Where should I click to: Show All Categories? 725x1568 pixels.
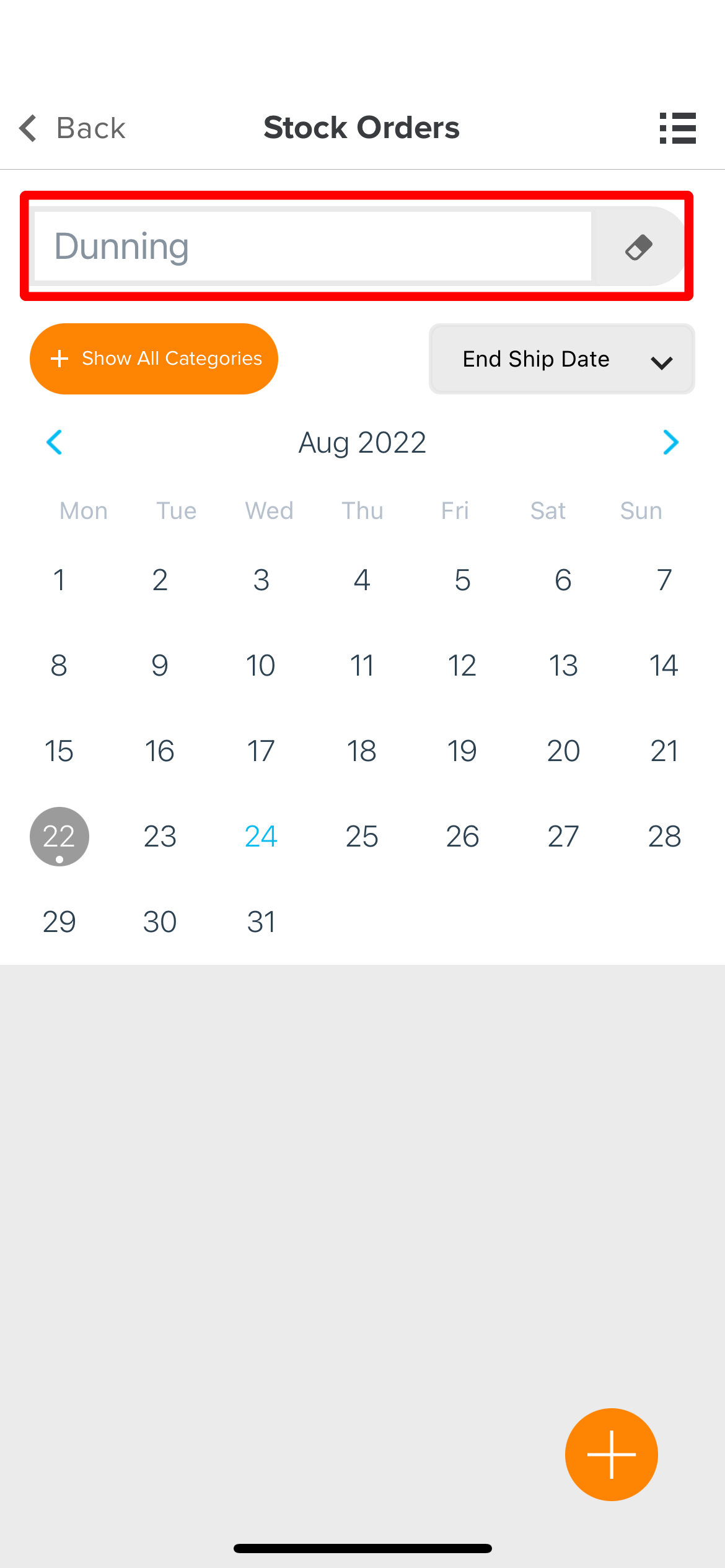154,359
